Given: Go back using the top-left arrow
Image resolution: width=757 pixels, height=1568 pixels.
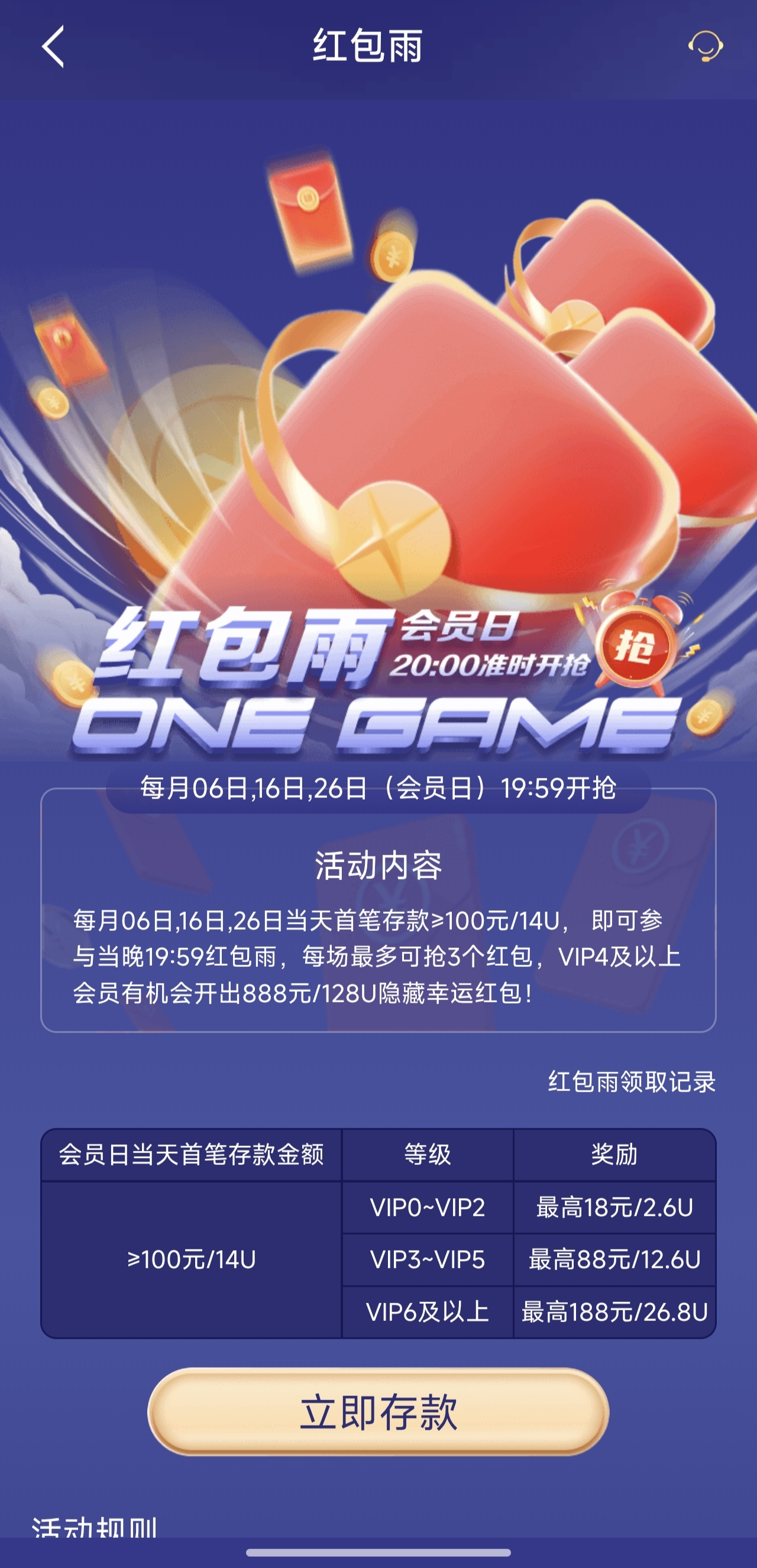Looking at the screenshot, I should pyautogui.click(x=53, y=46).
